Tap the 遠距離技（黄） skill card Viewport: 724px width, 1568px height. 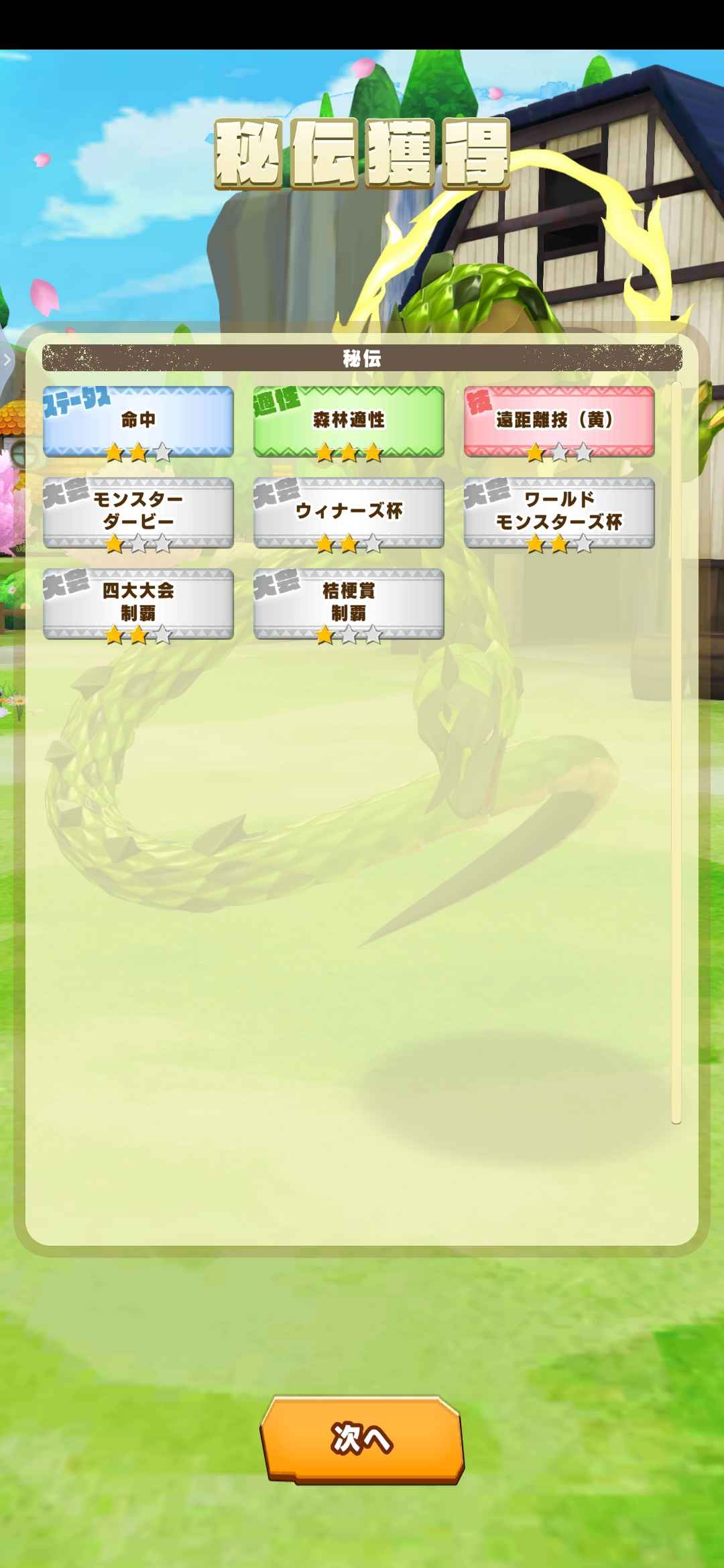coord(558,422)
